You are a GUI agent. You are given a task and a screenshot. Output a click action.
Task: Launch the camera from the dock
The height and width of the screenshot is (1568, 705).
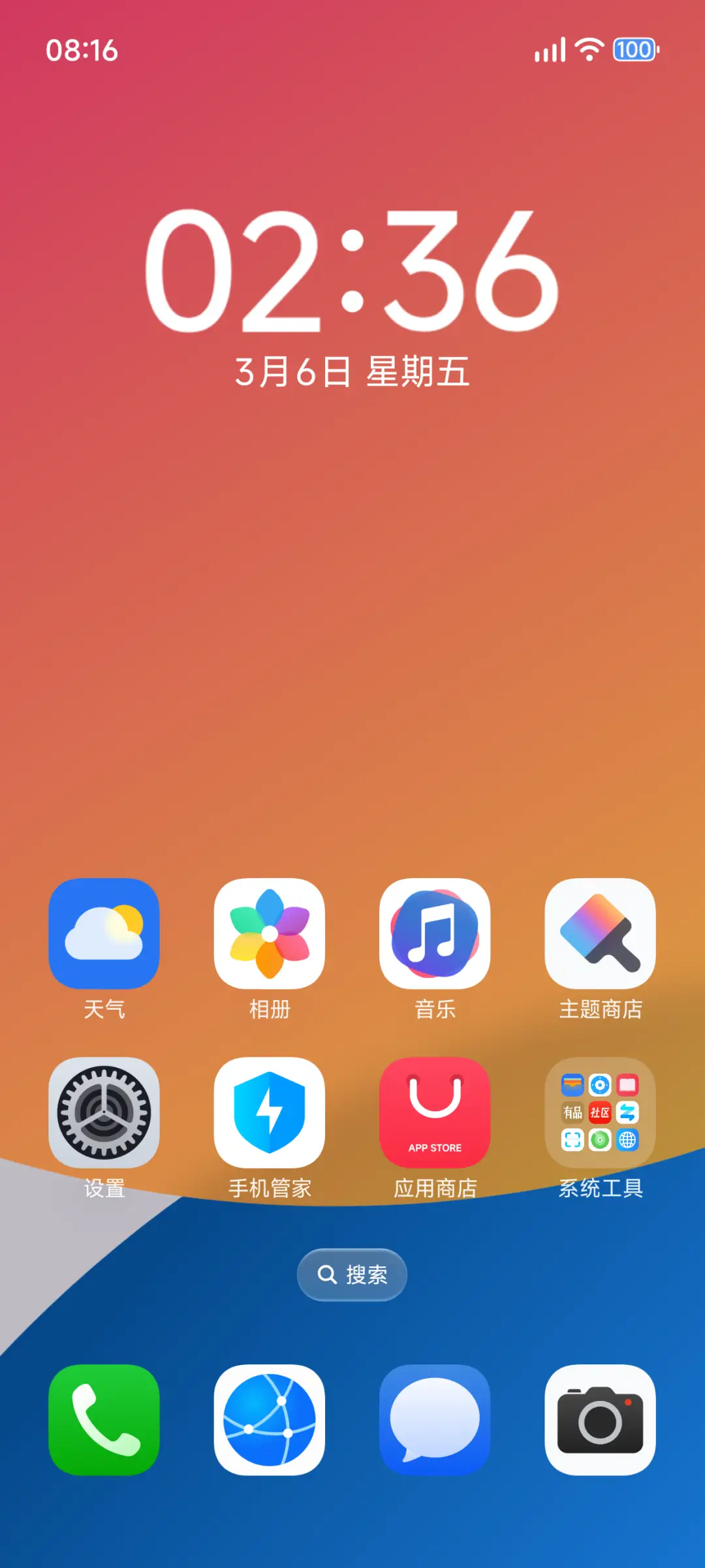point(601,1419)
